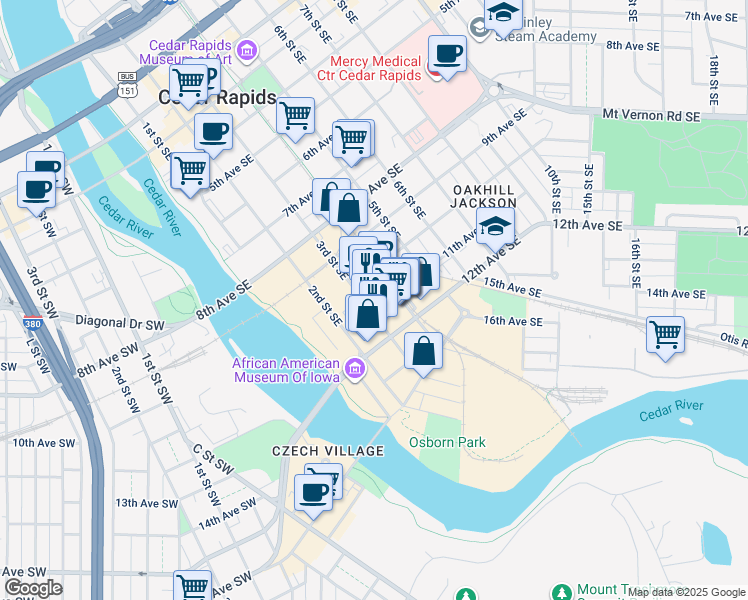Viewport: 748px width, 600px height.
Task: Tap the shopping cart marker at the map's bottom edge
Action: tap(192, 587)
